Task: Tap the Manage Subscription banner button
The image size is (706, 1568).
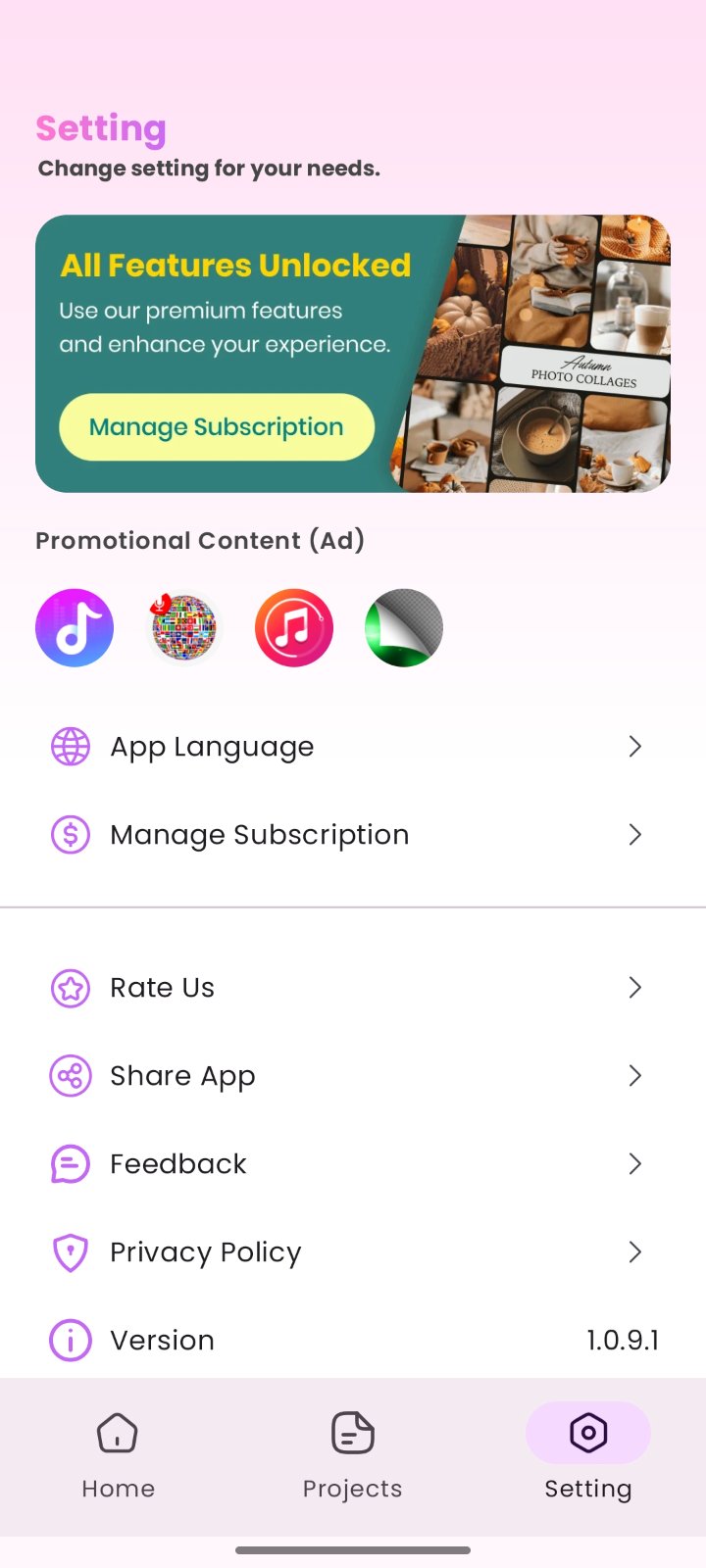Action: point(217,427)
